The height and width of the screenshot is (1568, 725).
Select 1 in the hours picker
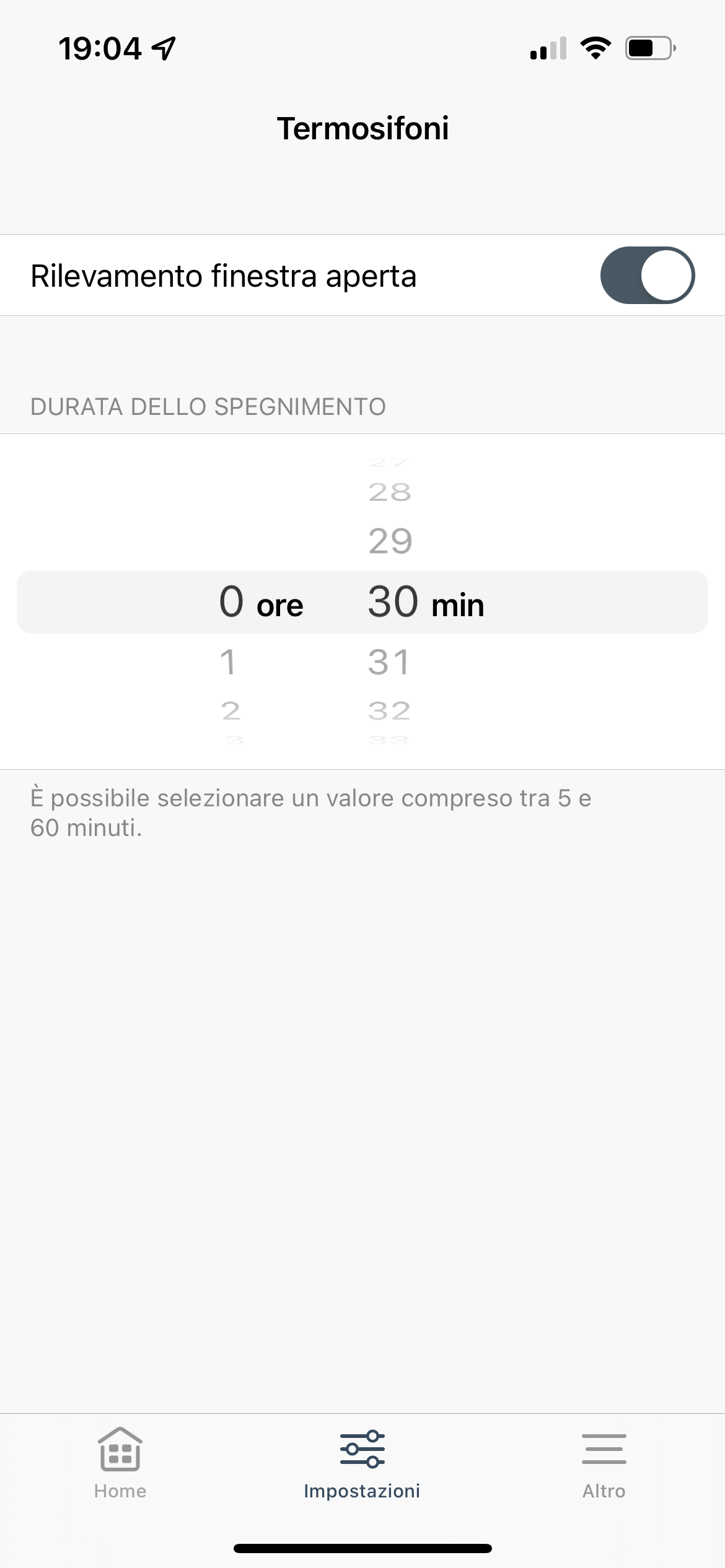click(x=228, y=662)
